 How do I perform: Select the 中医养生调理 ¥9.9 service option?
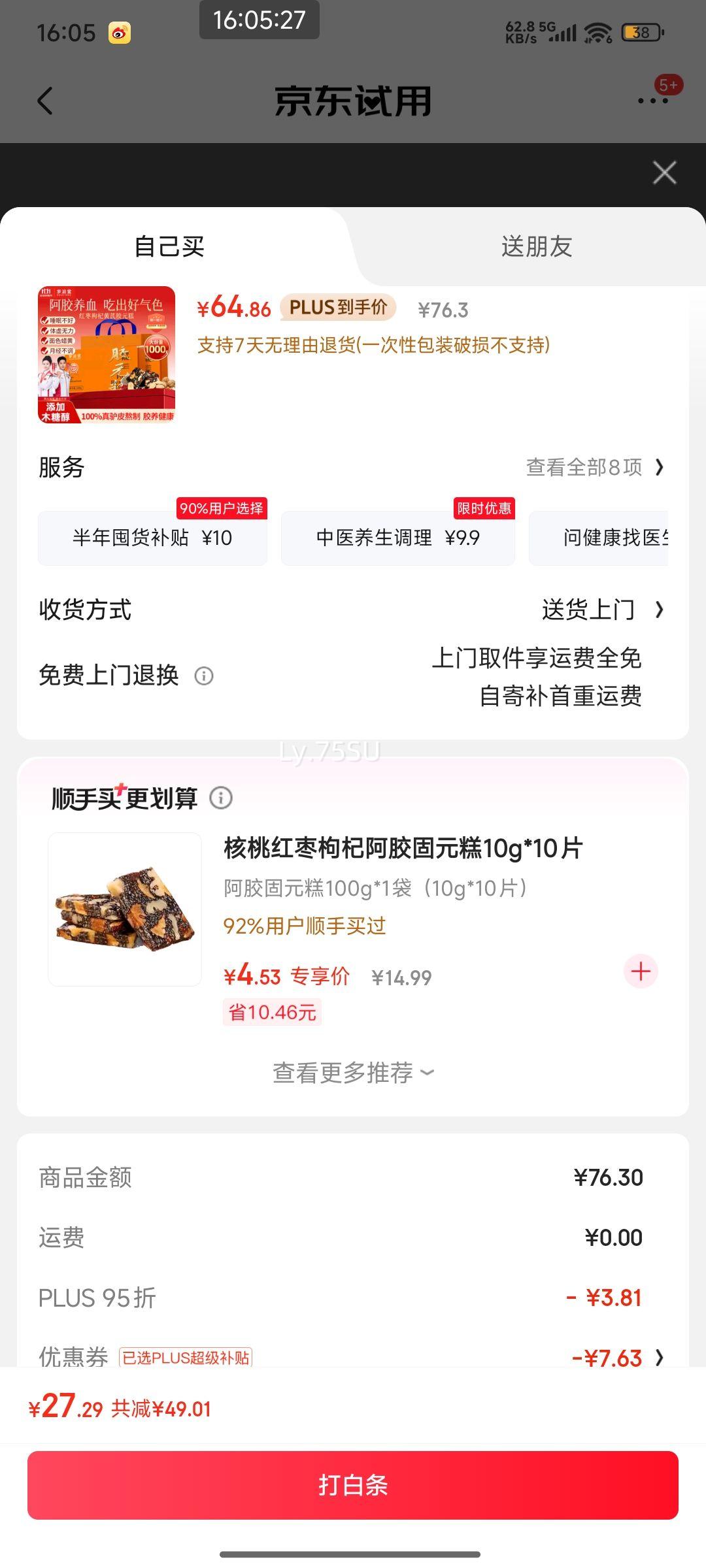[397, 537]
